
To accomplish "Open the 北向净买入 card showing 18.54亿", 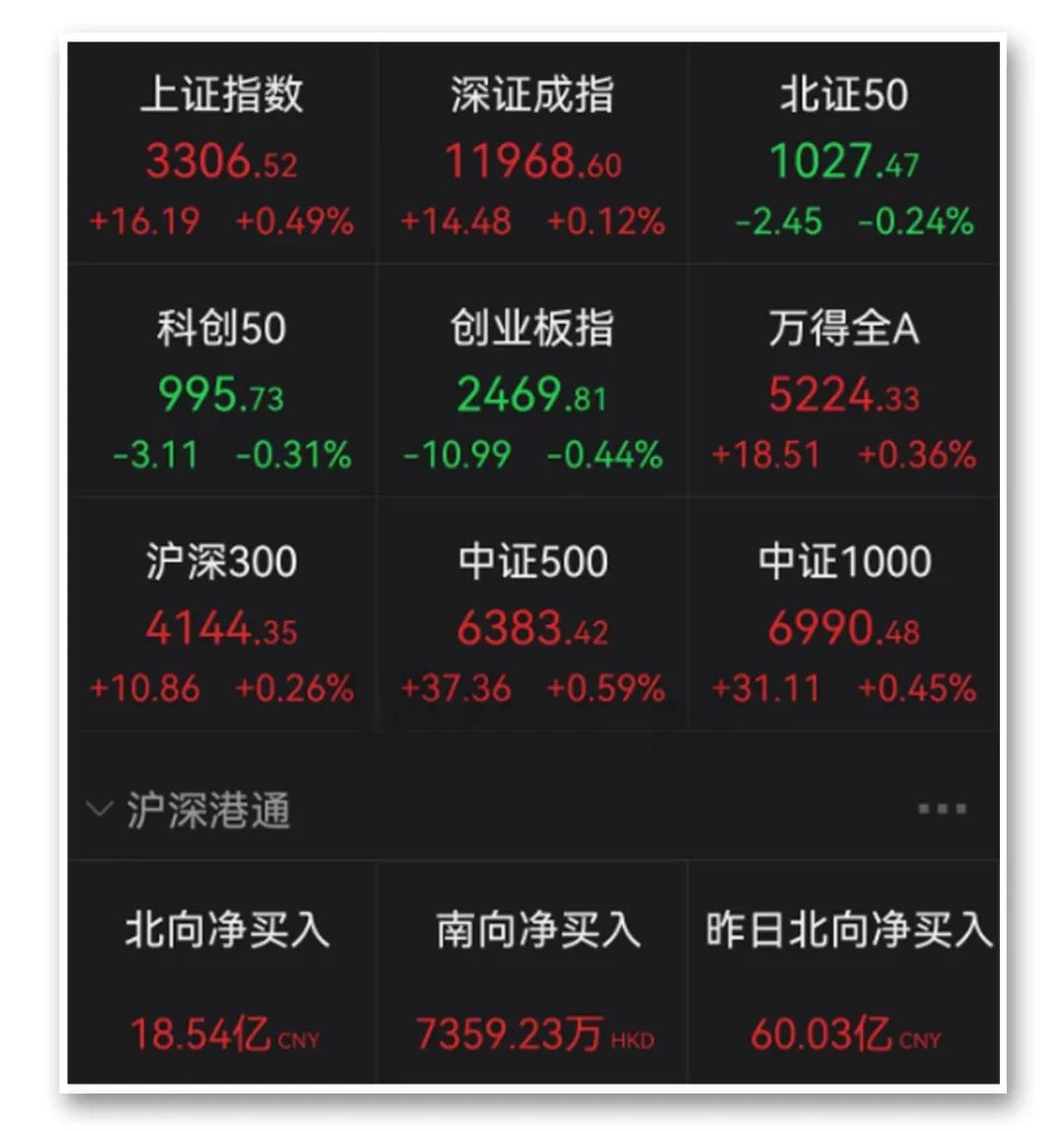I will [225, 977].
